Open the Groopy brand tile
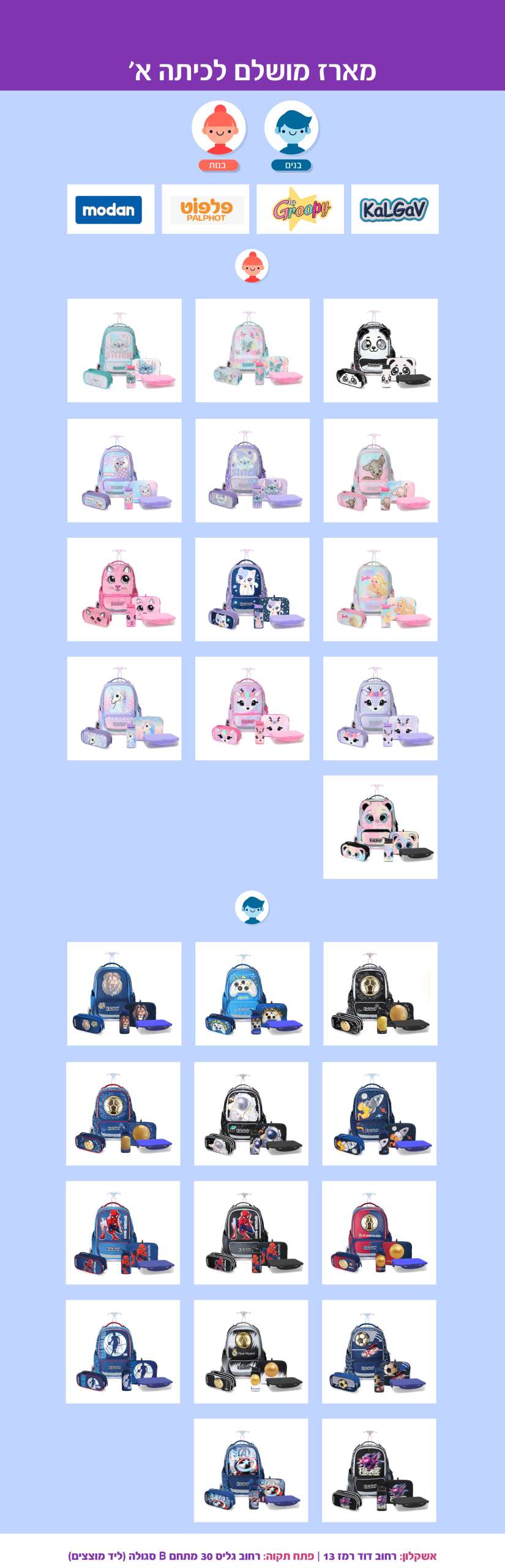 [x=300, y=209]
